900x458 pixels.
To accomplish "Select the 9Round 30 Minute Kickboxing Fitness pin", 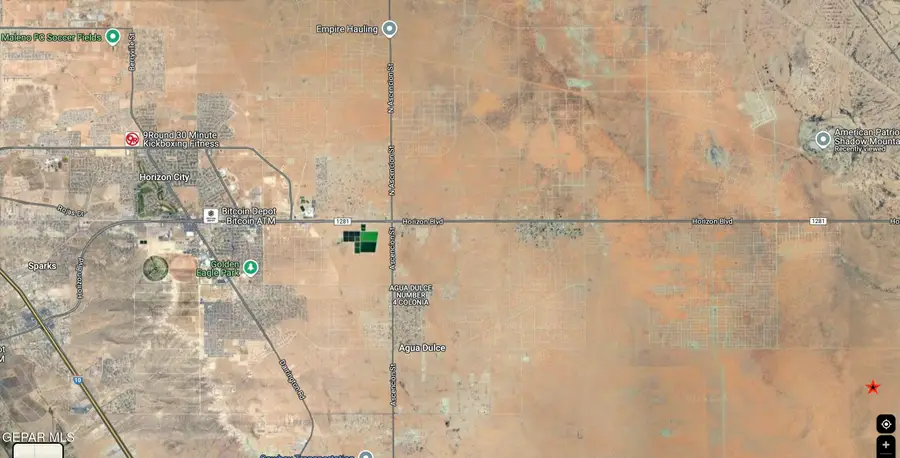I will point(132,140).
